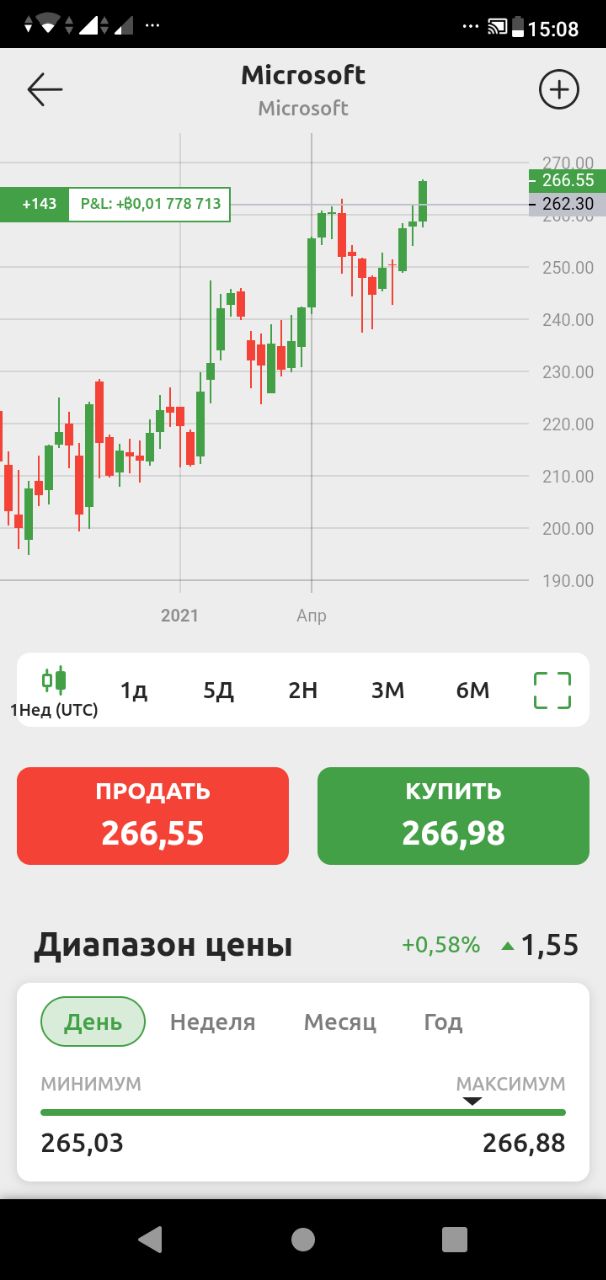Screen dimensions: 606x1280
Task: Go back using the top-left arrow
Action: 45,89
